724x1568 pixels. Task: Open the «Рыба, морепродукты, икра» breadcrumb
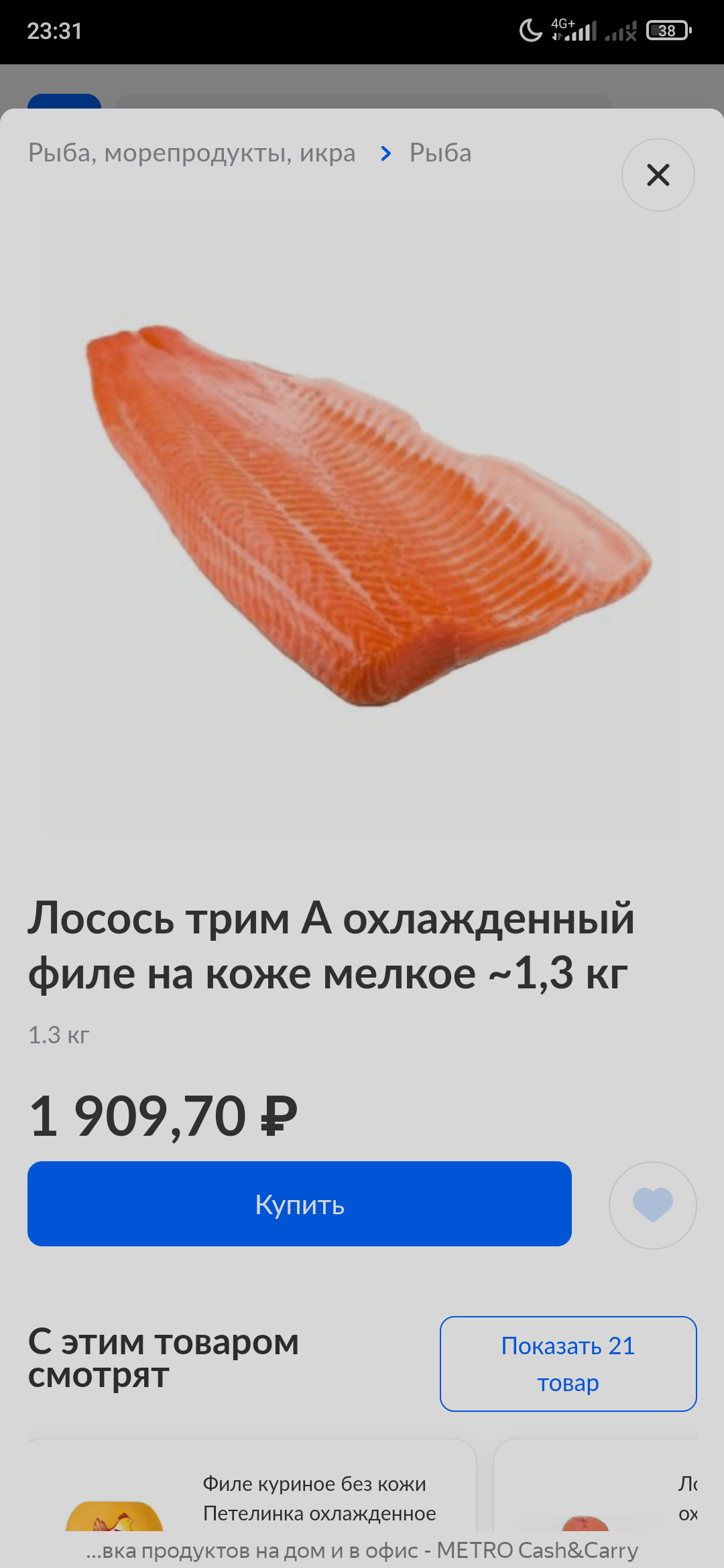coord(192,153)
